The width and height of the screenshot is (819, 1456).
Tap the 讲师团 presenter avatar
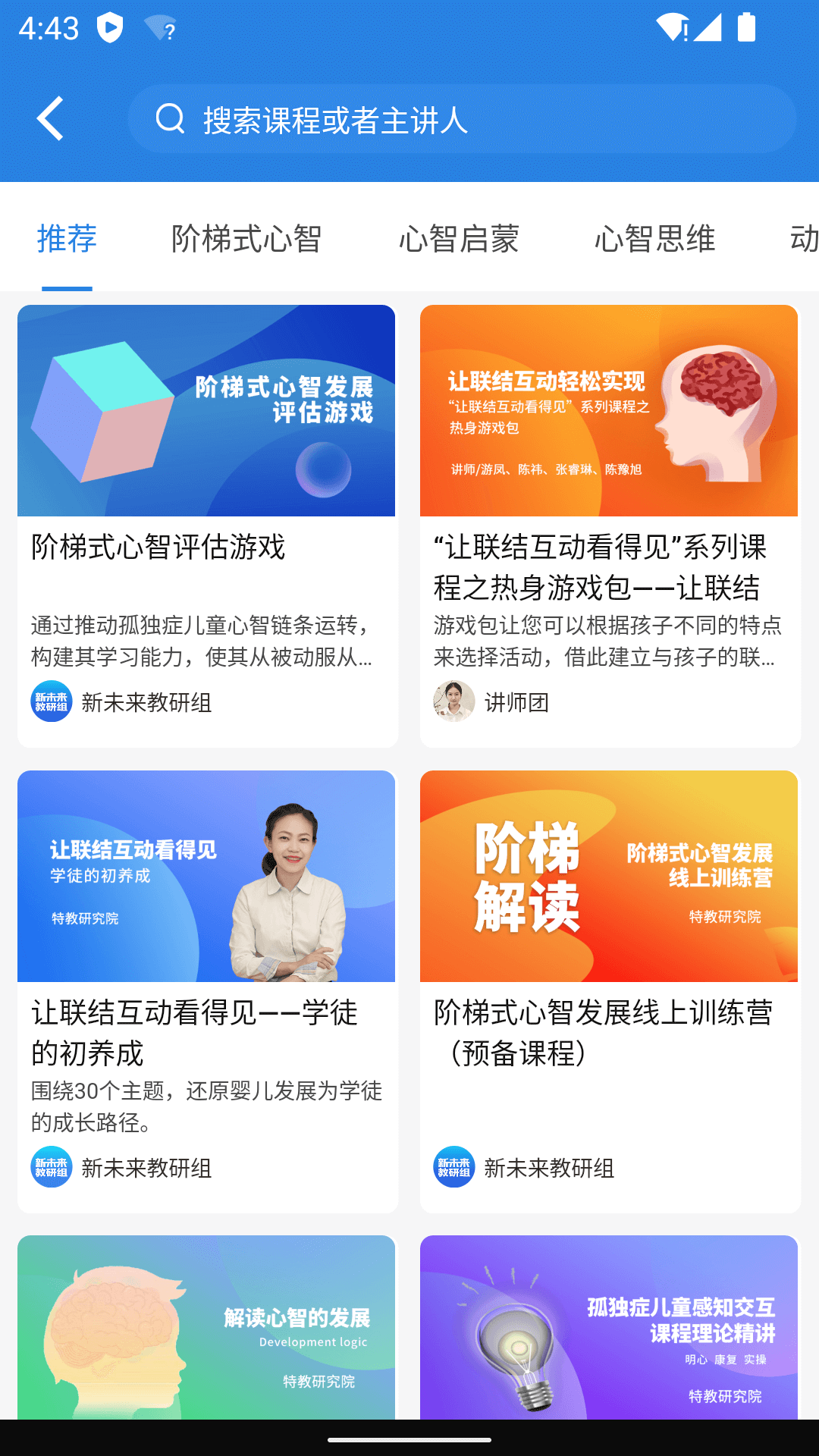[453, 704]
